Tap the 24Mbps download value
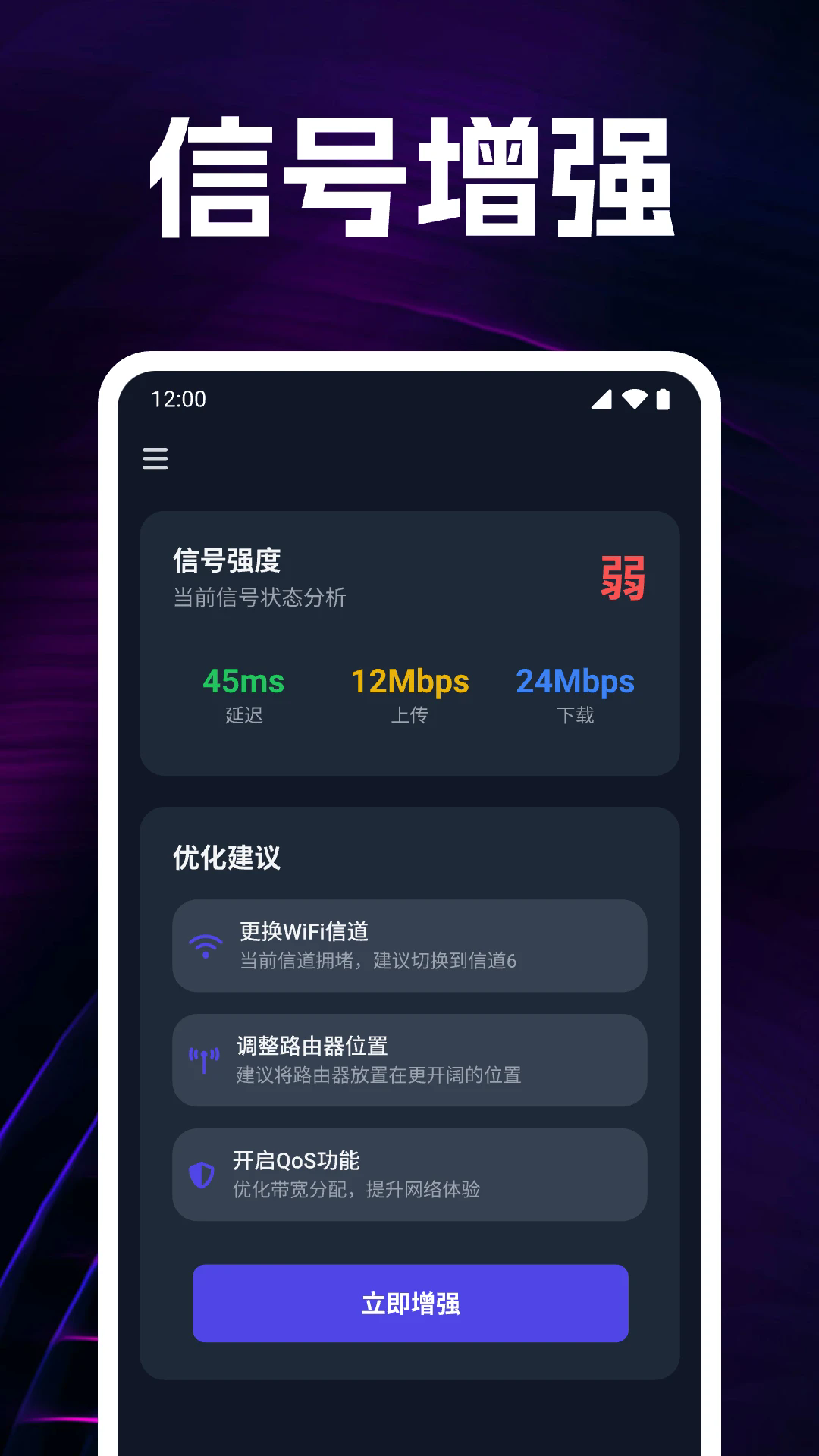The image size is (819, 1456). (x=576, y=681)
